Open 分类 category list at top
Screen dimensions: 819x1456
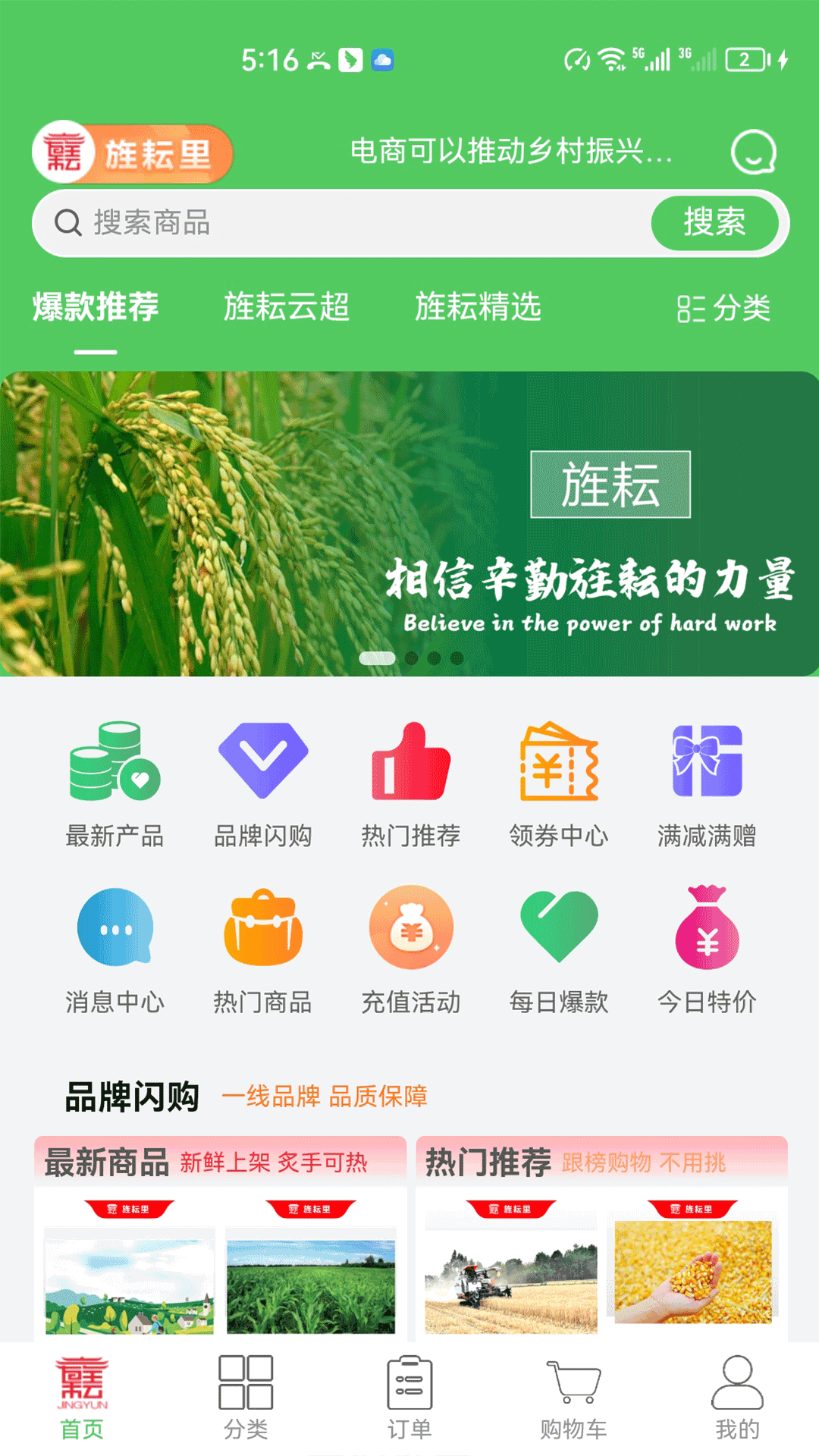coord(723,309)
